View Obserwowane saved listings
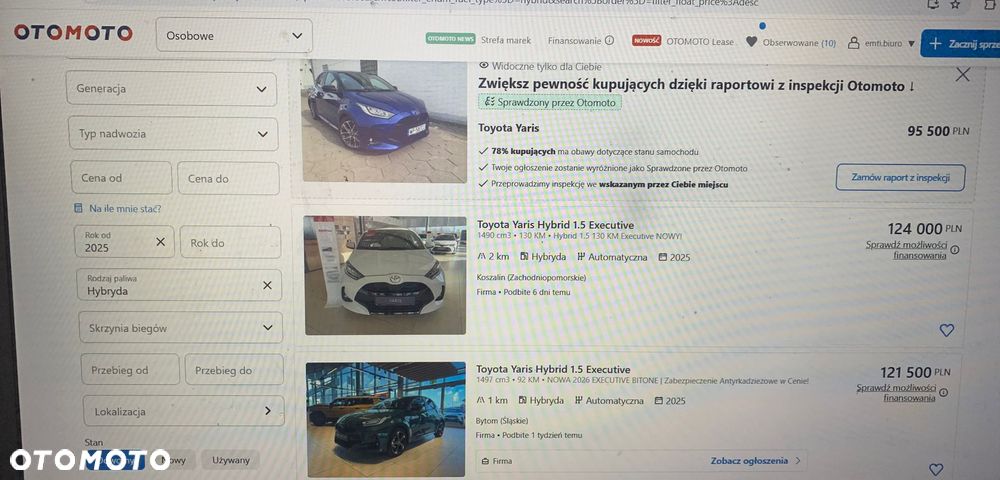Screen dimensions: 1000x480 [x=790, y=43]
